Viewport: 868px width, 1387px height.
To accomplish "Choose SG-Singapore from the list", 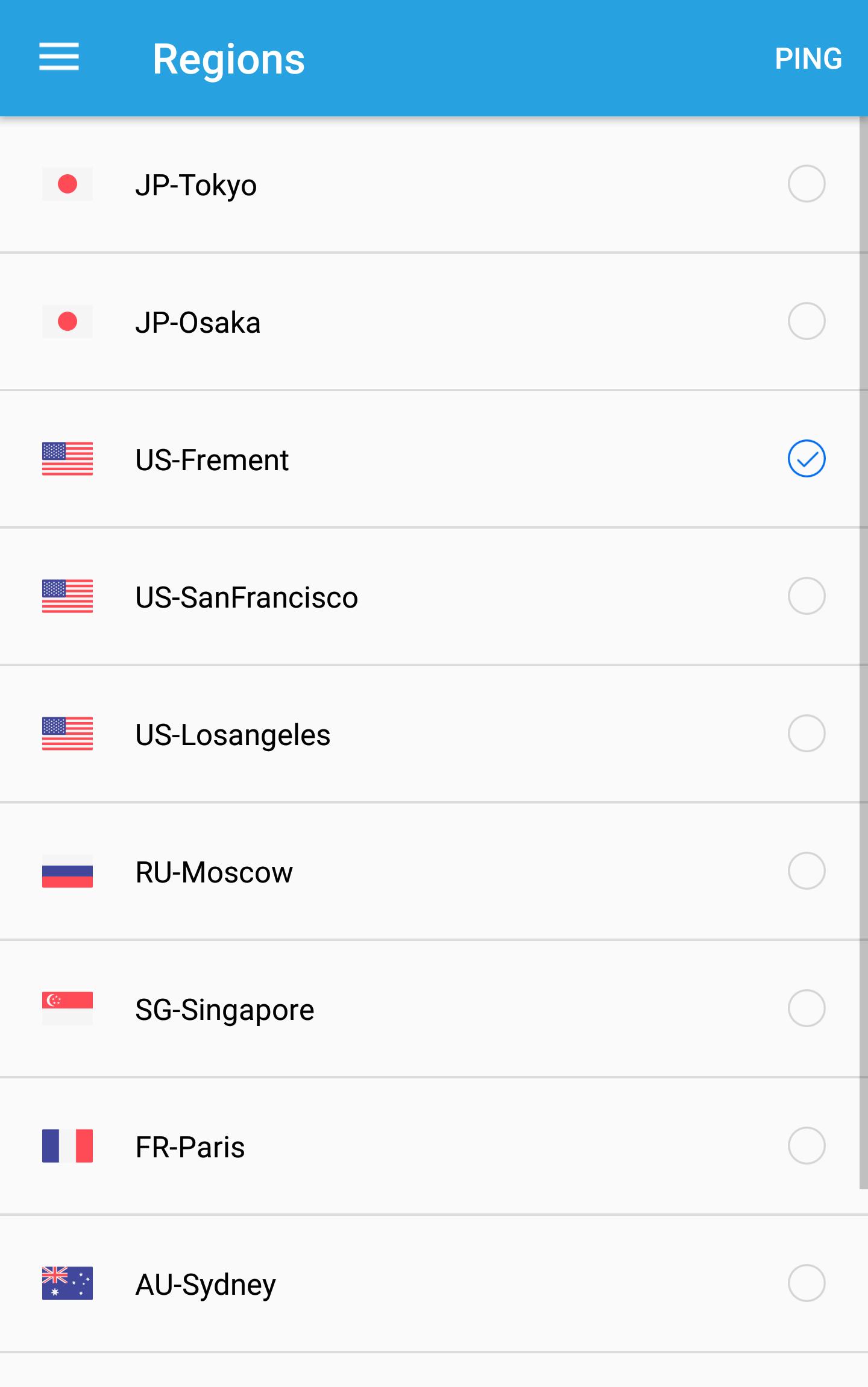I will (806, 1008).
